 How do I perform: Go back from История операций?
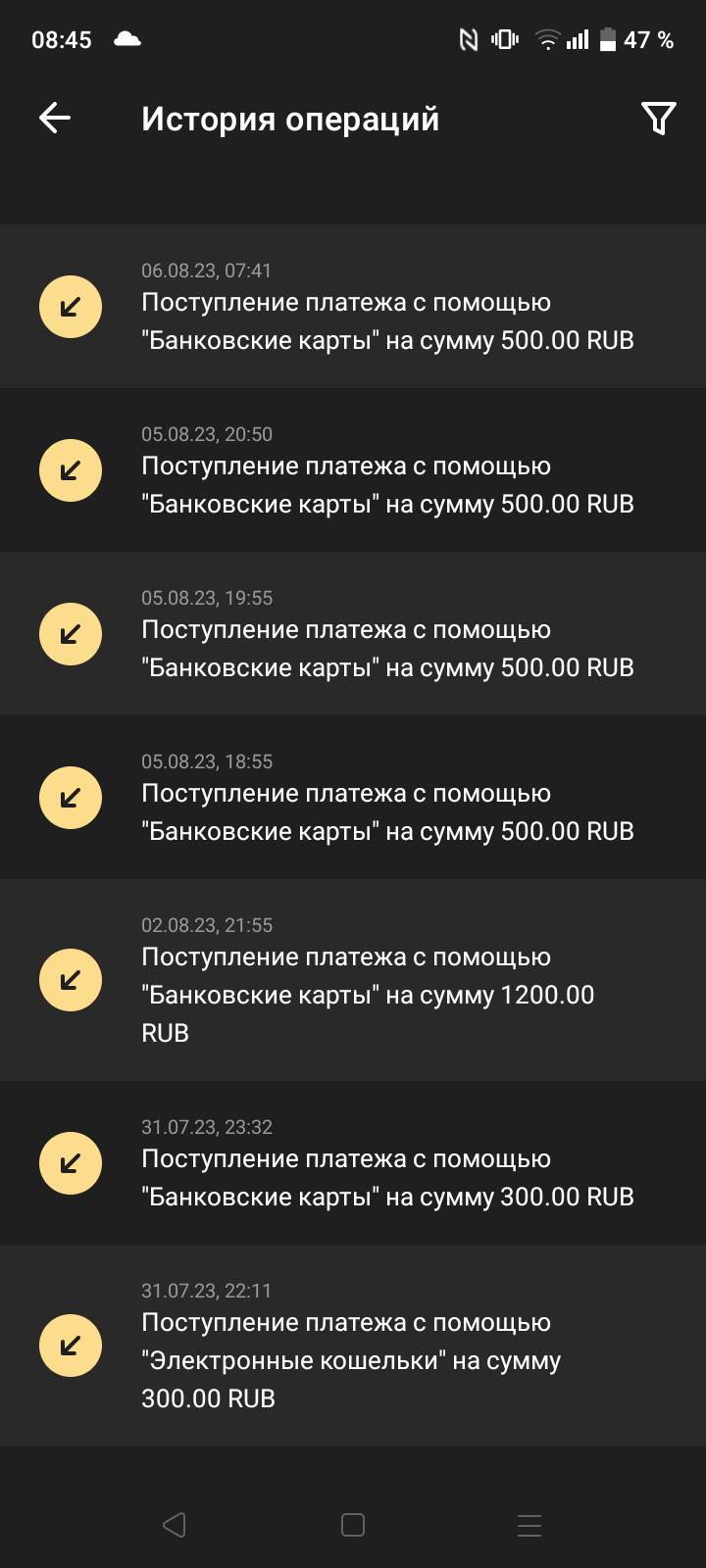(x=55, y=119)
